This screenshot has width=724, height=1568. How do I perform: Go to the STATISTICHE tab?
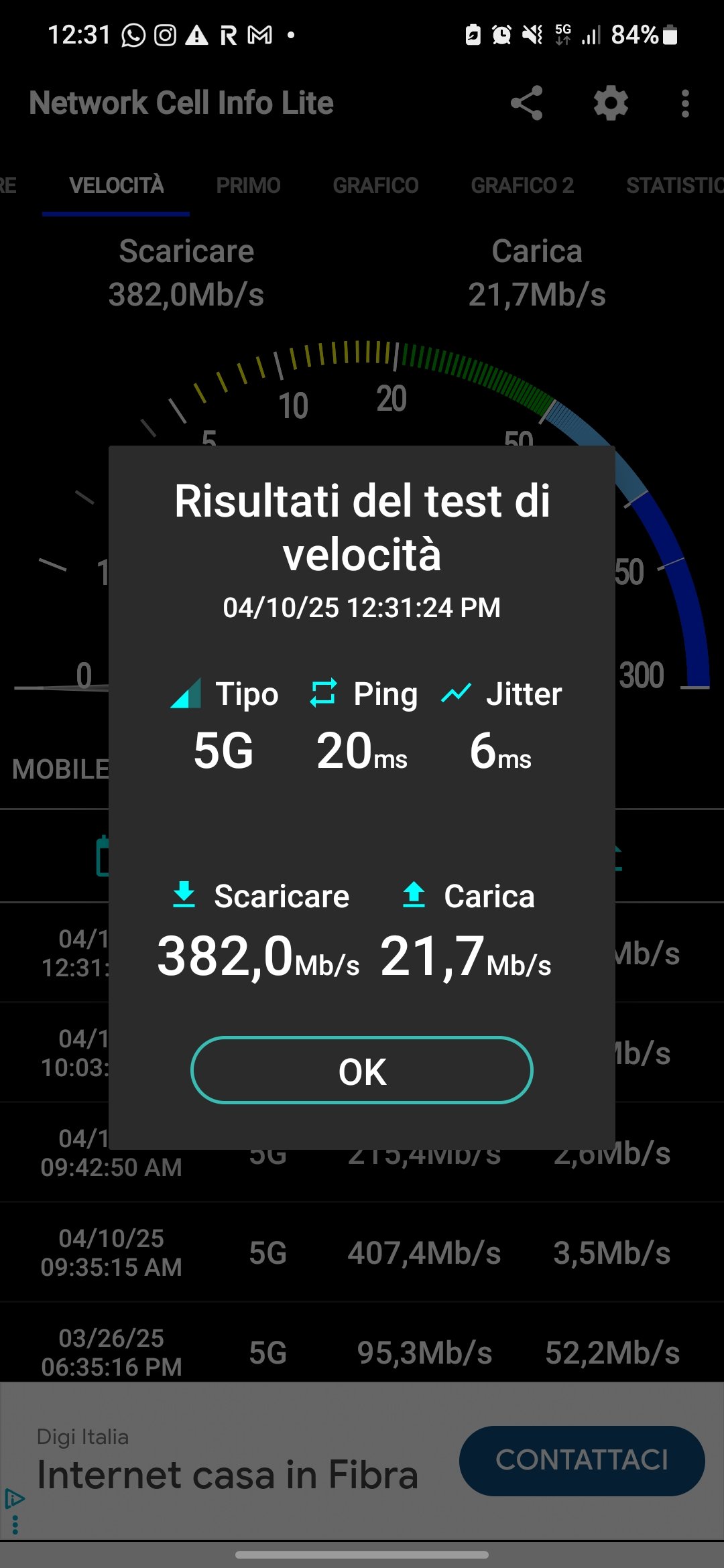pos(674,186)
